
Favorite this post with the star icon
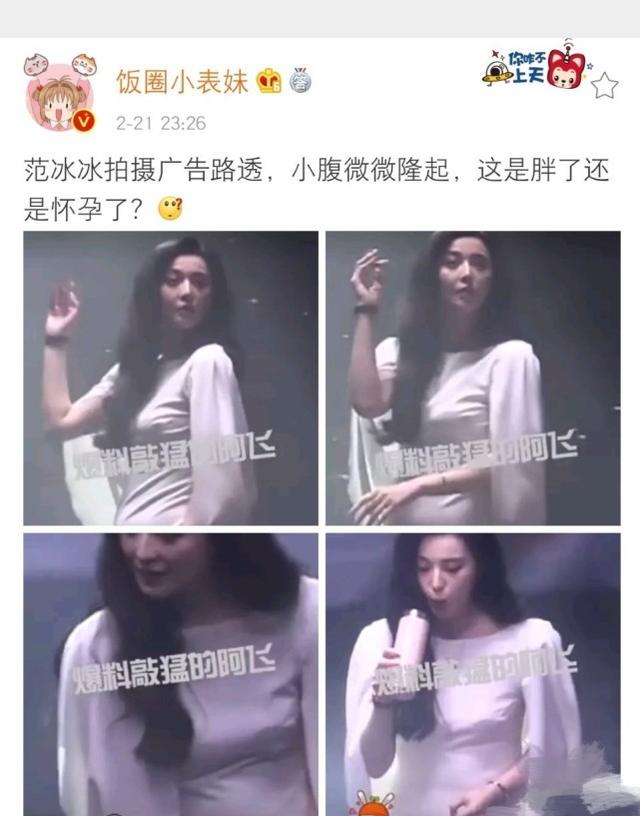coord(604,85)
